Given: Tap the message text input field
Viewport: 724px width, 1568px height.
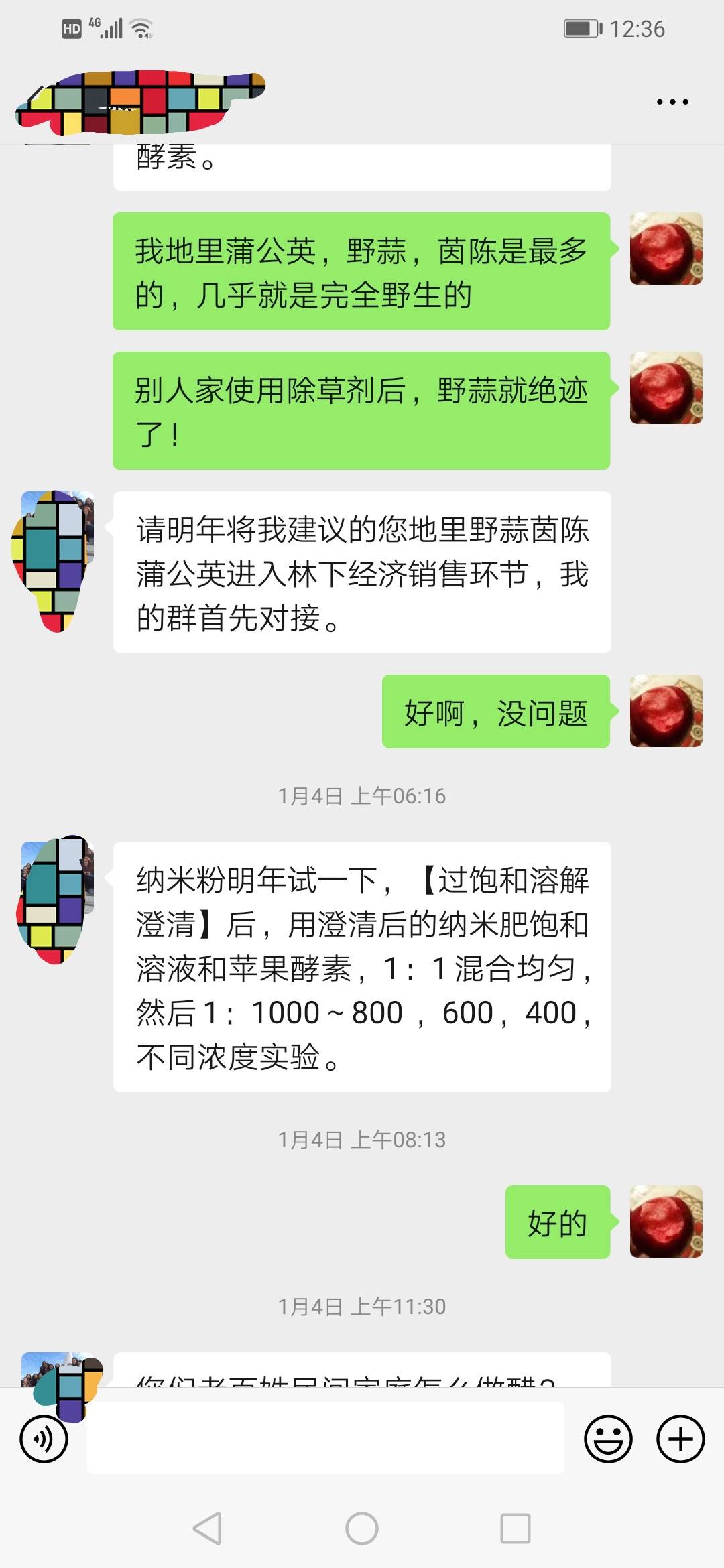Looking at the screenshot, I should (326, 1439).
